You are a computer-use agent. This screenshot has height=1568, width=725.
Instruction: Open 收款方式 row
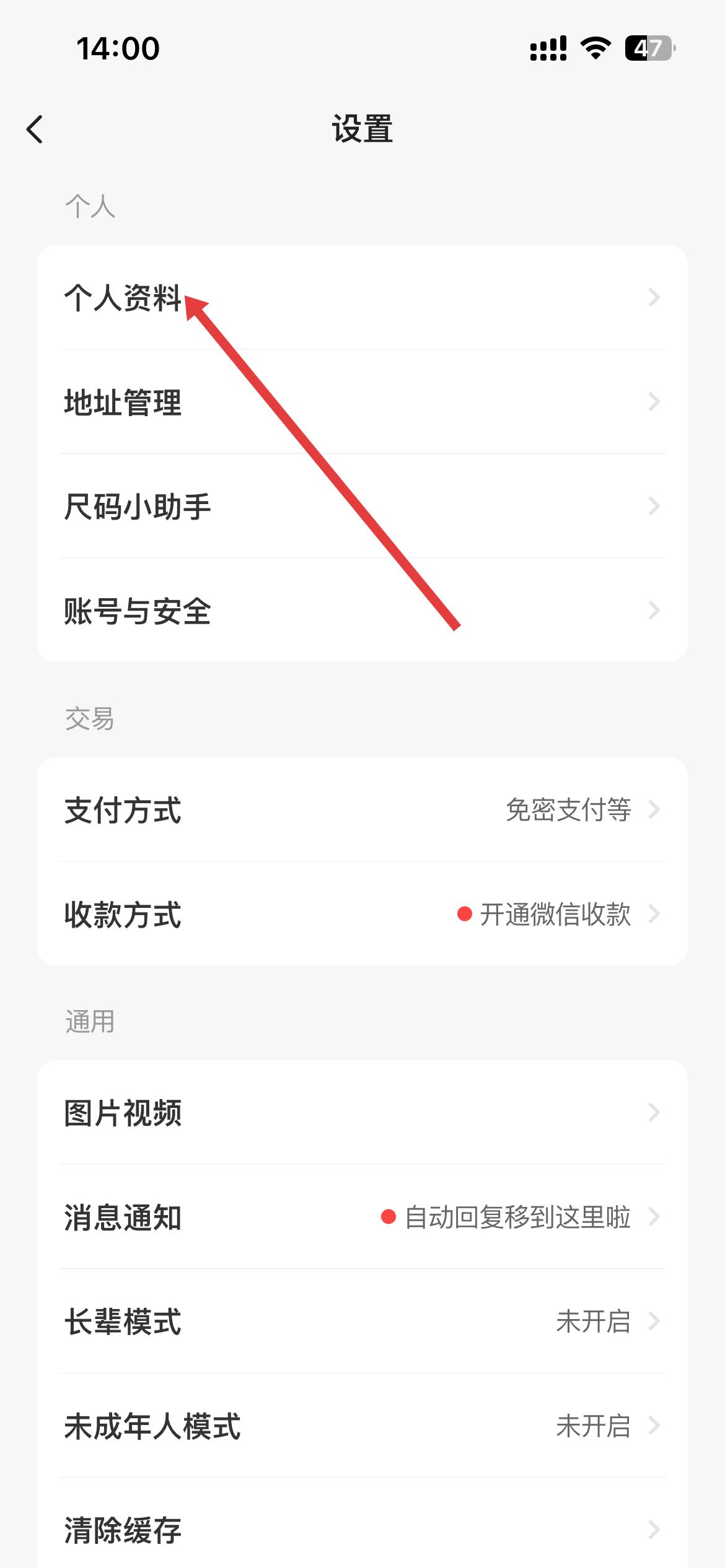(362, 914)
